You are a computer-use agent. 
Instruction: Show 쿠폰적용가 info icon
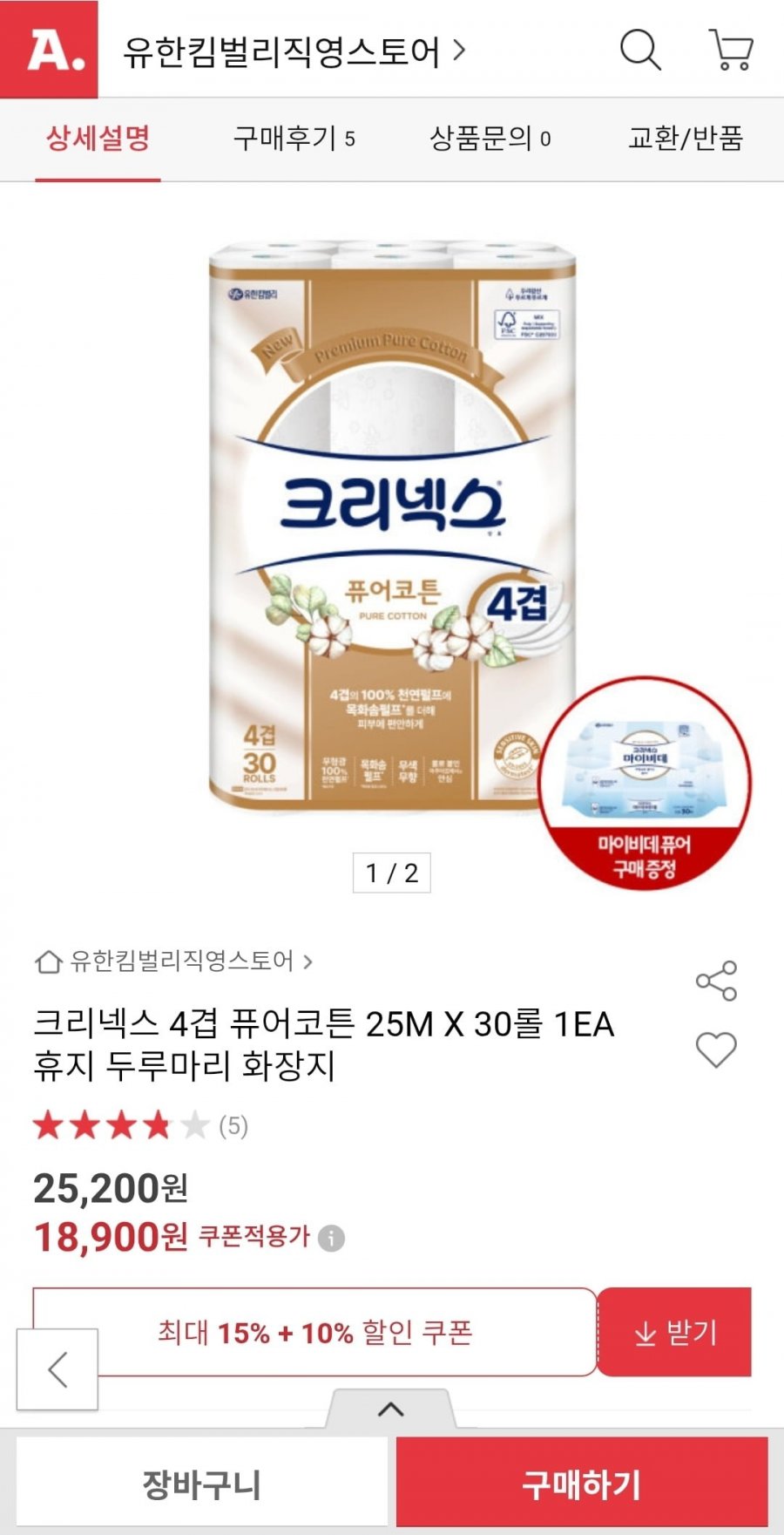tap(331, 1238)
